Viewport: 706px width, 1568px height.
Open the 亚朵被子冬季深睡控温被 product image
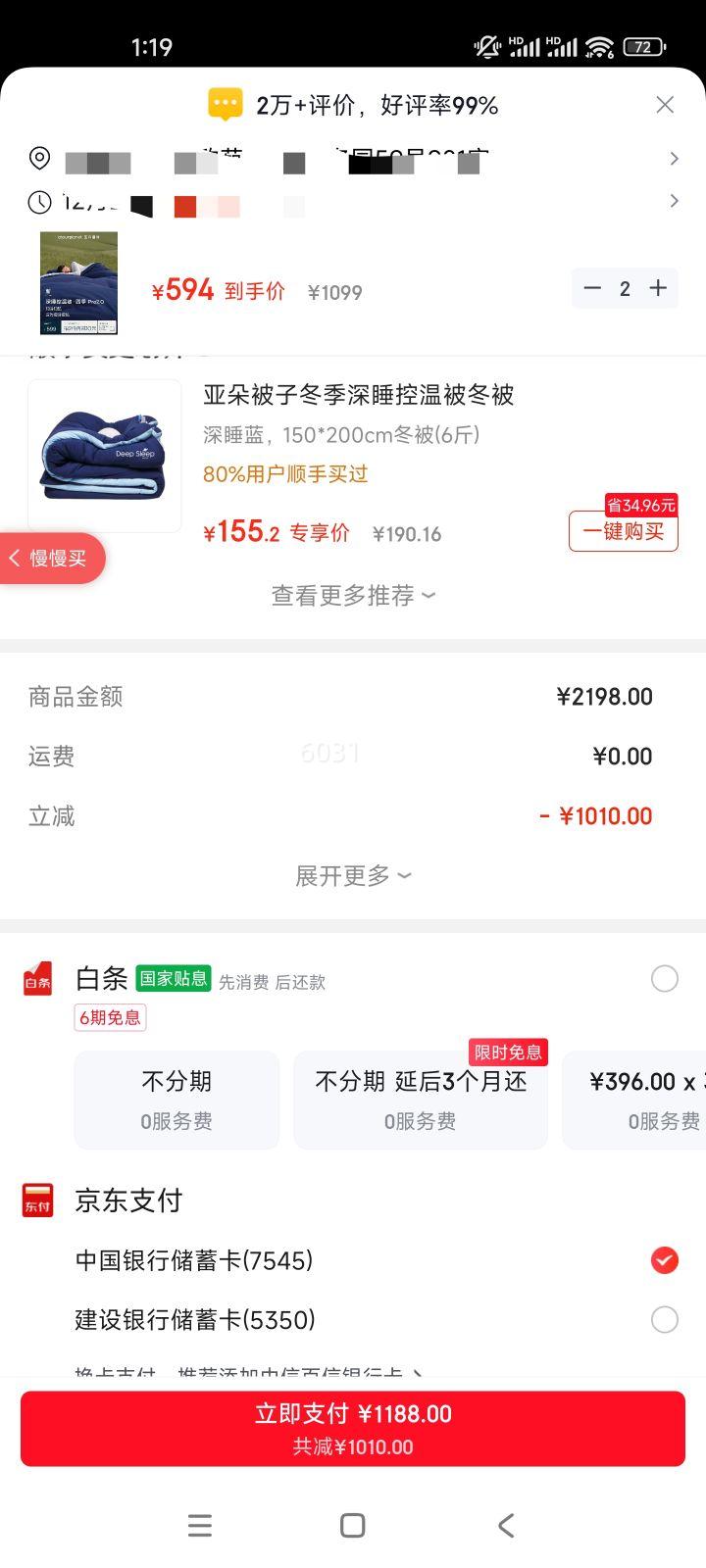click(x=105, y=456)
